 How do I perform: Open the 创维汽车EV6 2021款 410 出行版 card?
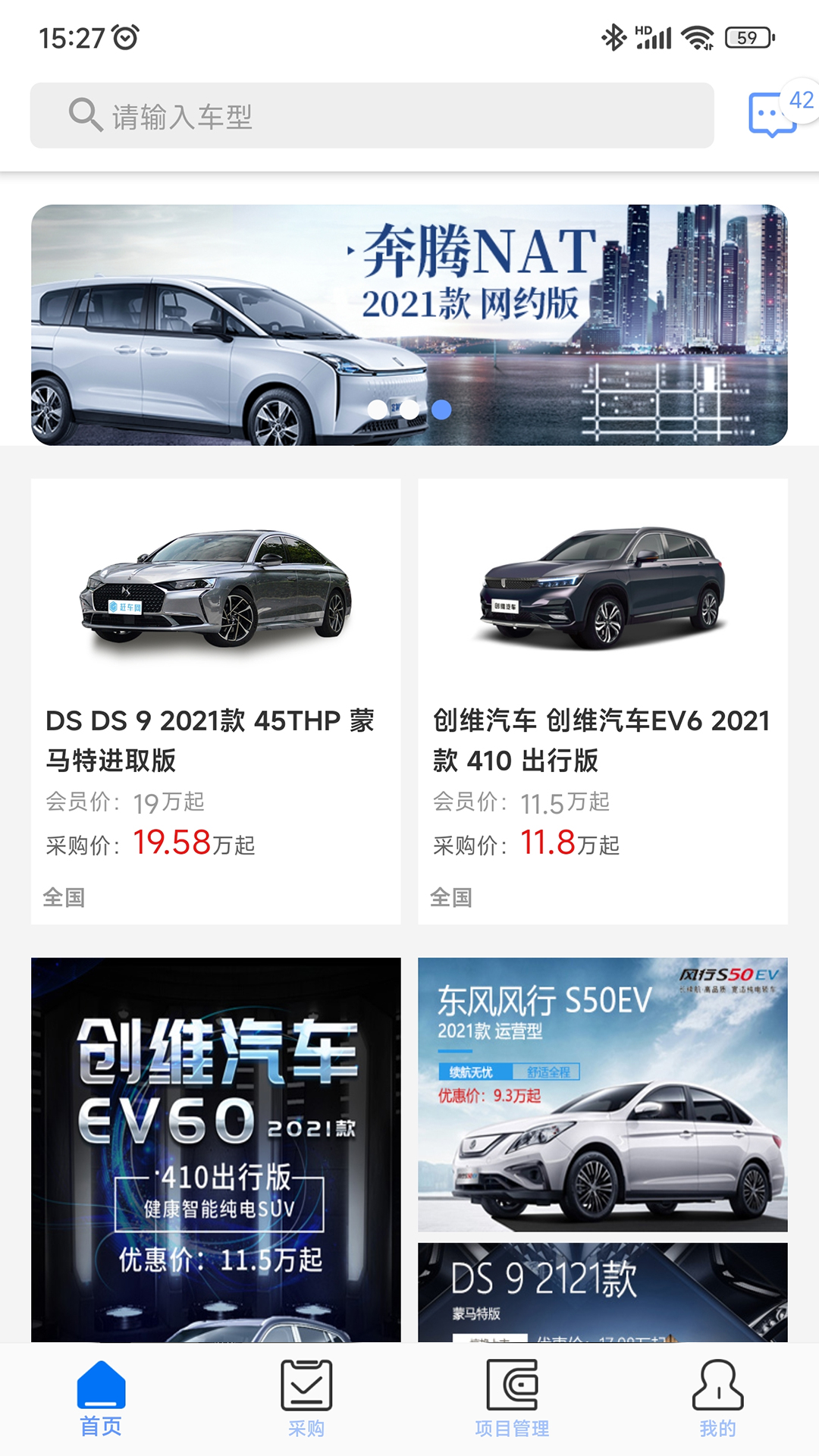pyautogui.click(x=603, y=701)
